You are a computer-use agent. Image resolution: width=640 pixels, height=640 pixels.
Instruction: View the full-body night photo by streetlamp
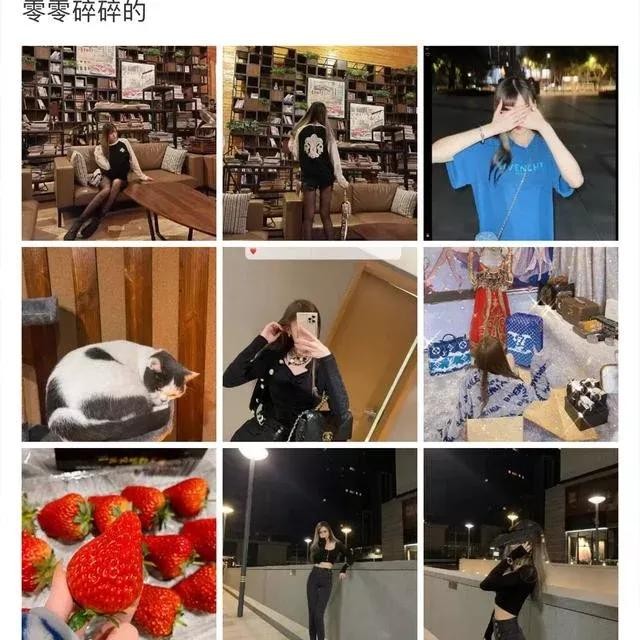[319, 543]
